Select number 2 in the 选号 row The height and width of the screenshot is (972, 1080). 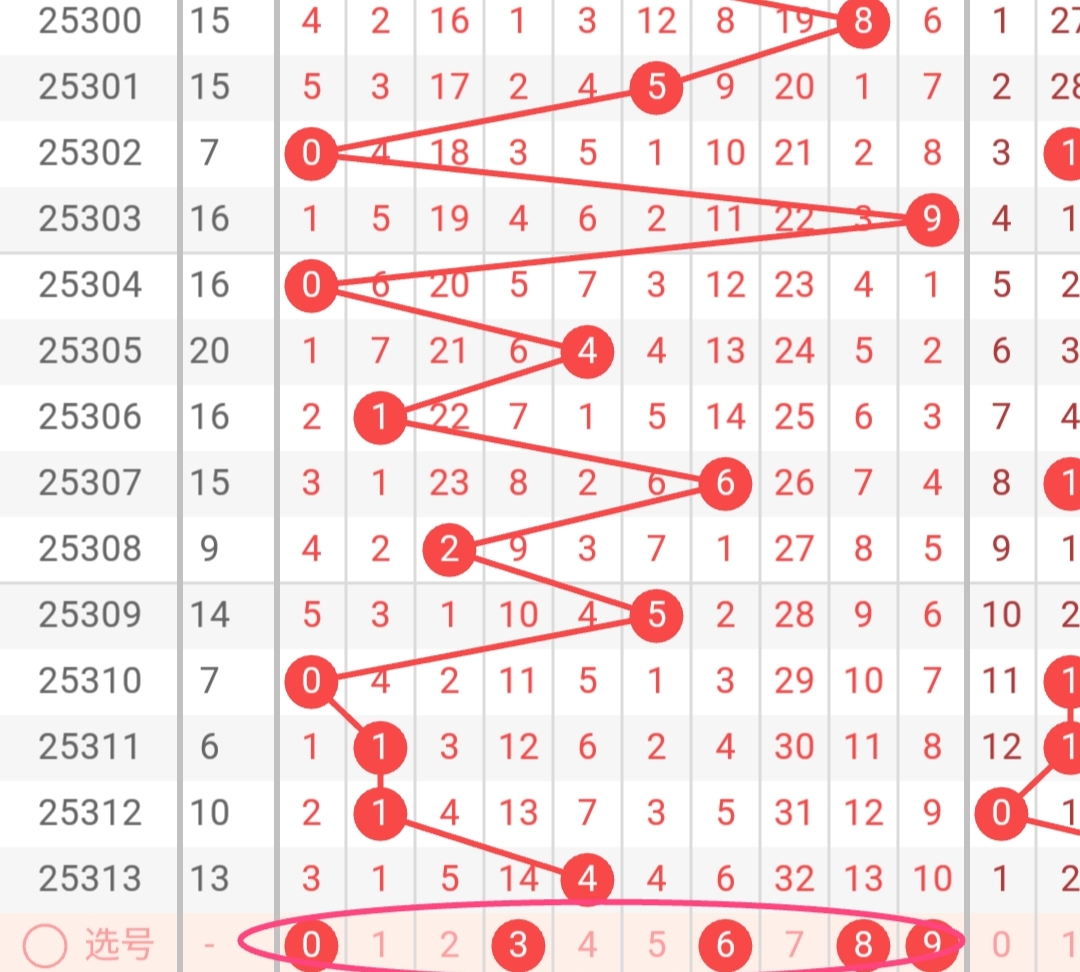449,943
